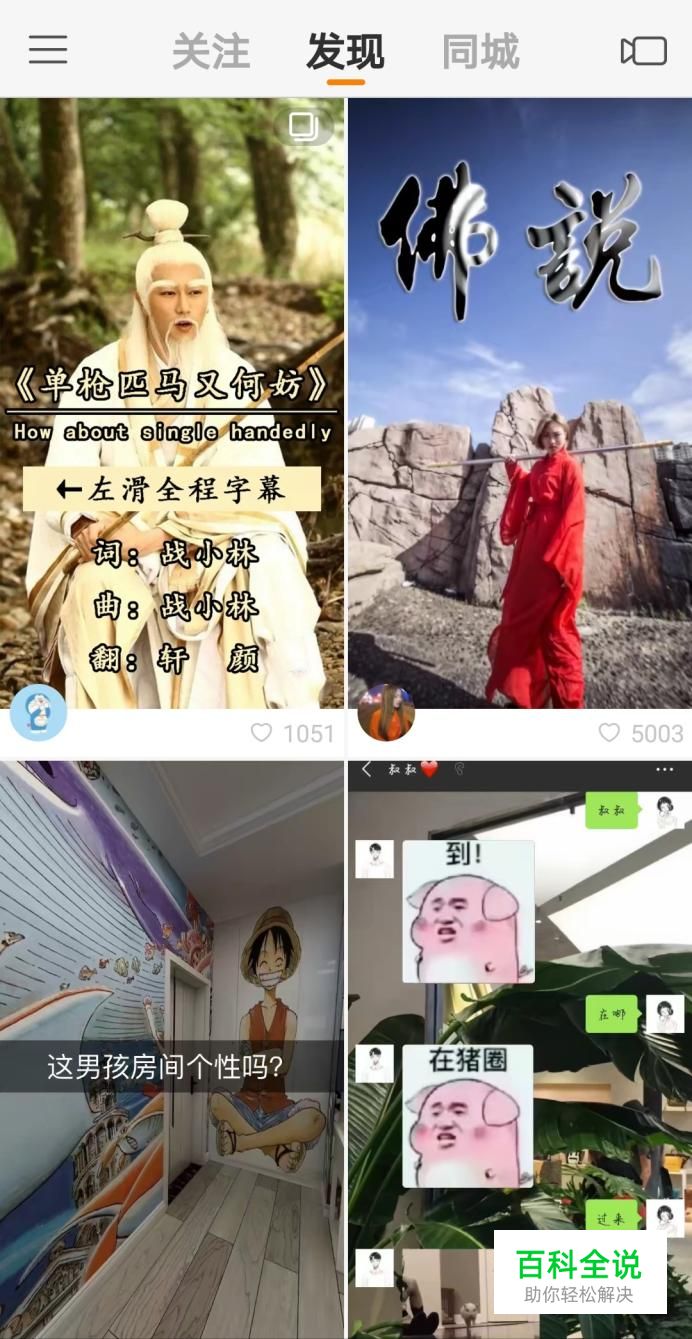692x1339 pixels.
Task: Open the camera to record video
Action: (643, 51)
